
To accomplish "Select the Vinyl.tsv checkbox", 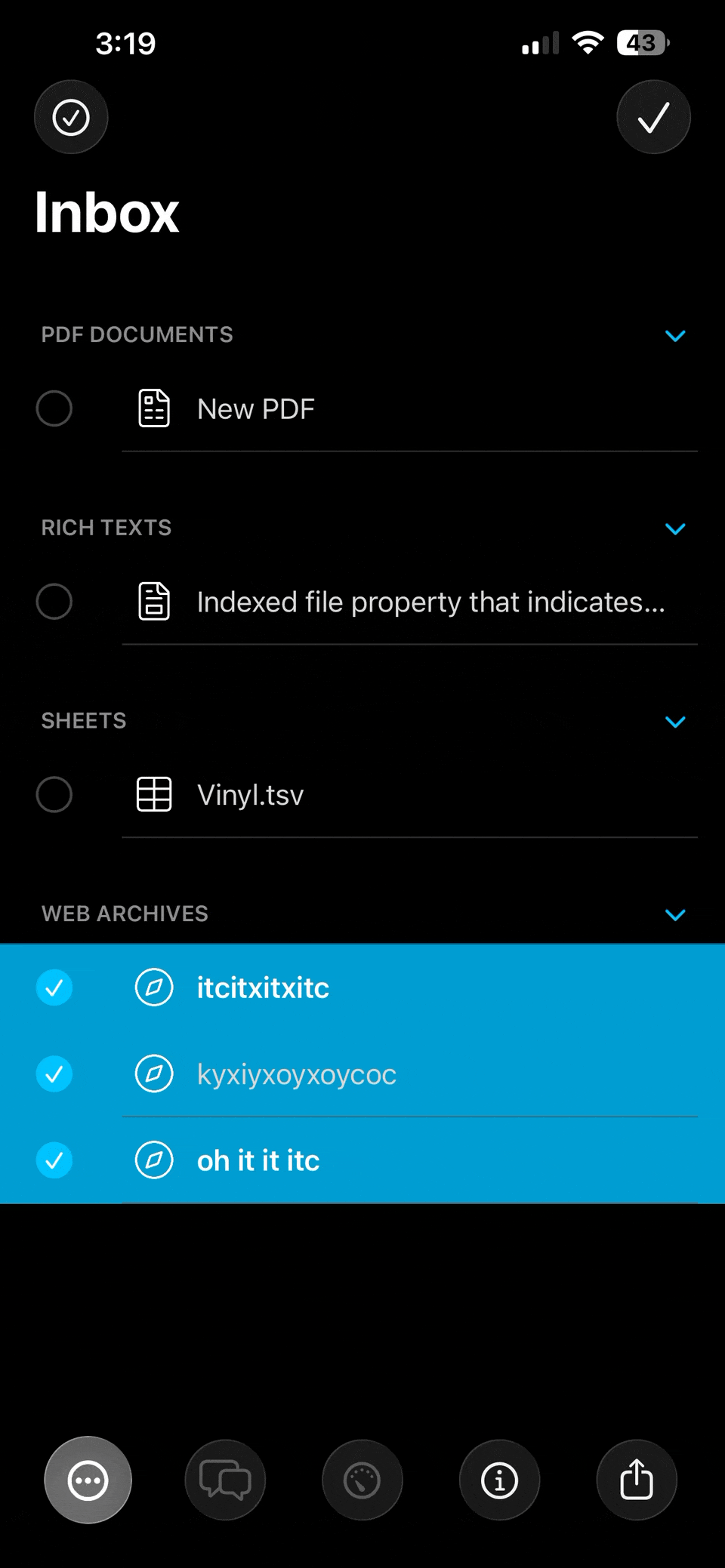I will pos(54,794).
